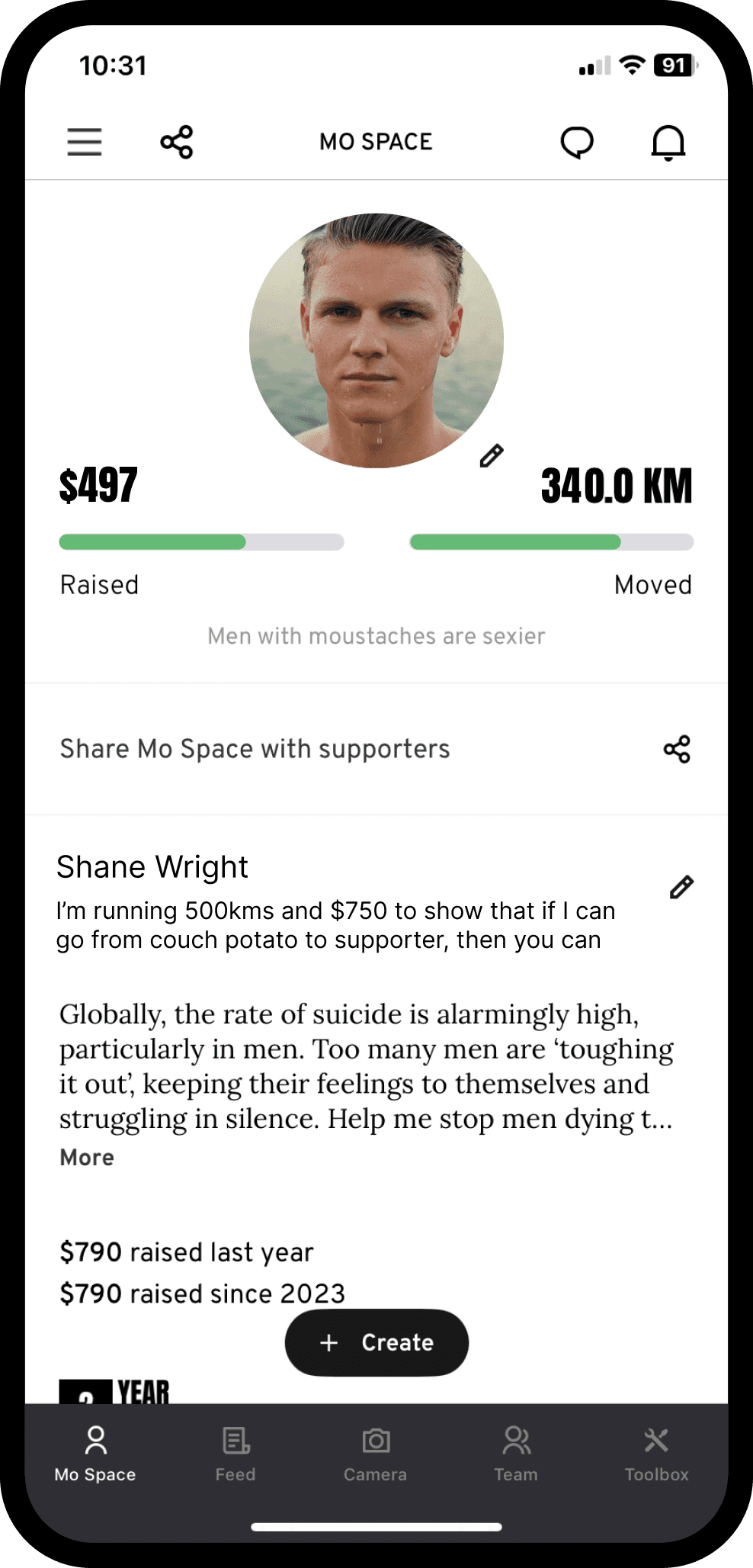View the Team tab
Screen dimensions: 753x1568
516,1454
